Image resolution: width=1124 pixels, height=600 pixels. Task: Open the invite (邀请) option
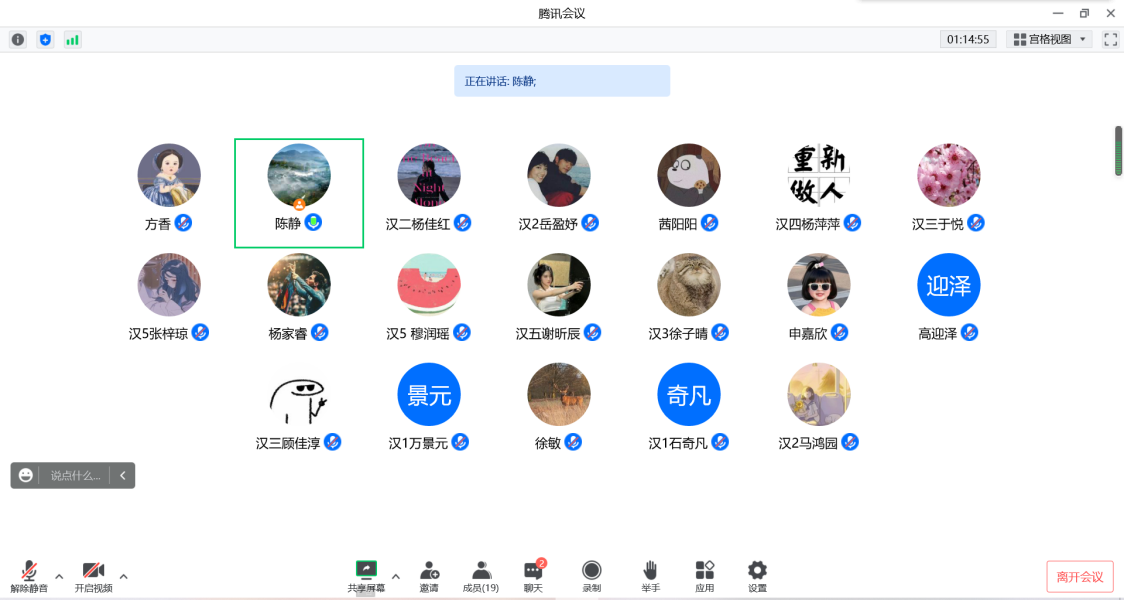[429, 576]
